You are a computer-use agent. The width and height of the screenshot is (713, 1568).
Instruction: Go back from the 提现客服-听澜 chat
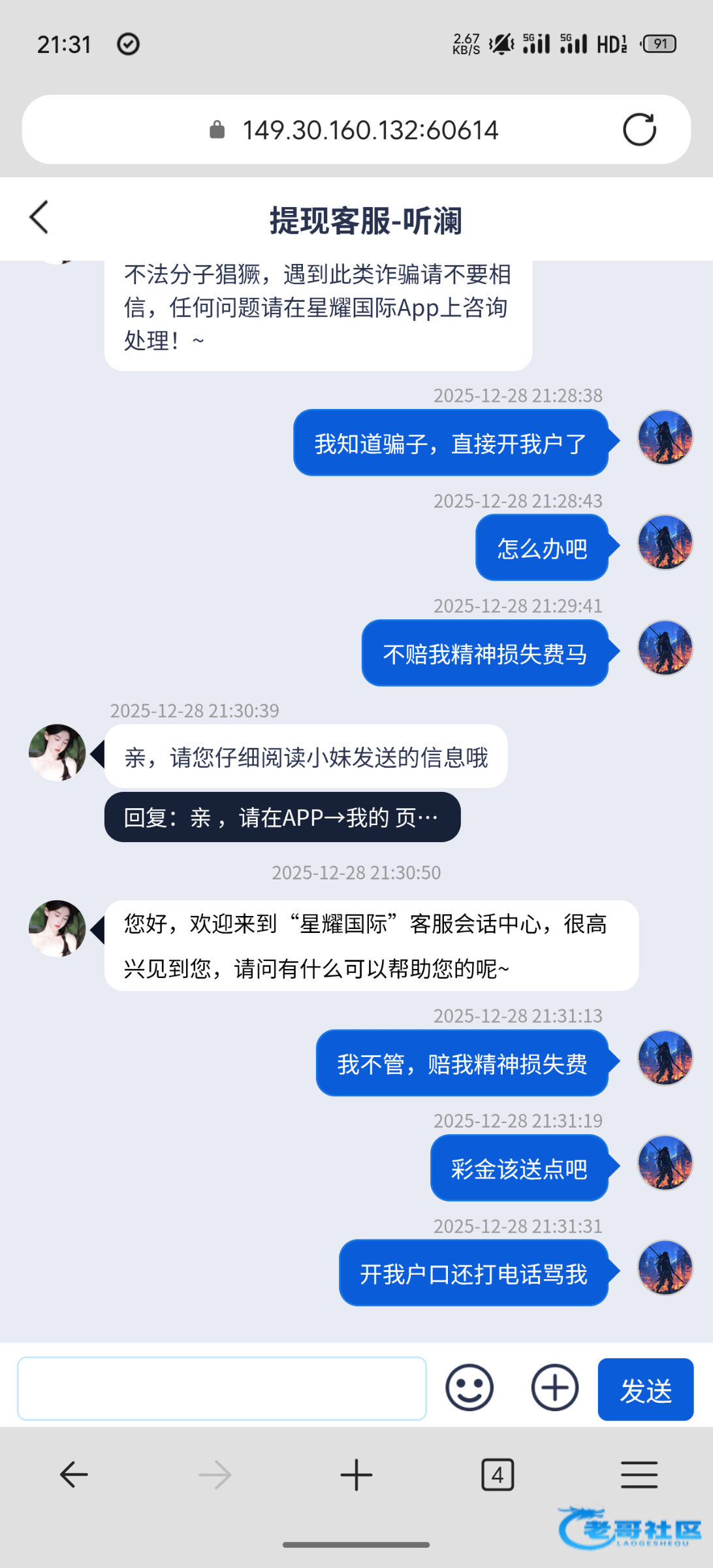coord(39,218)
